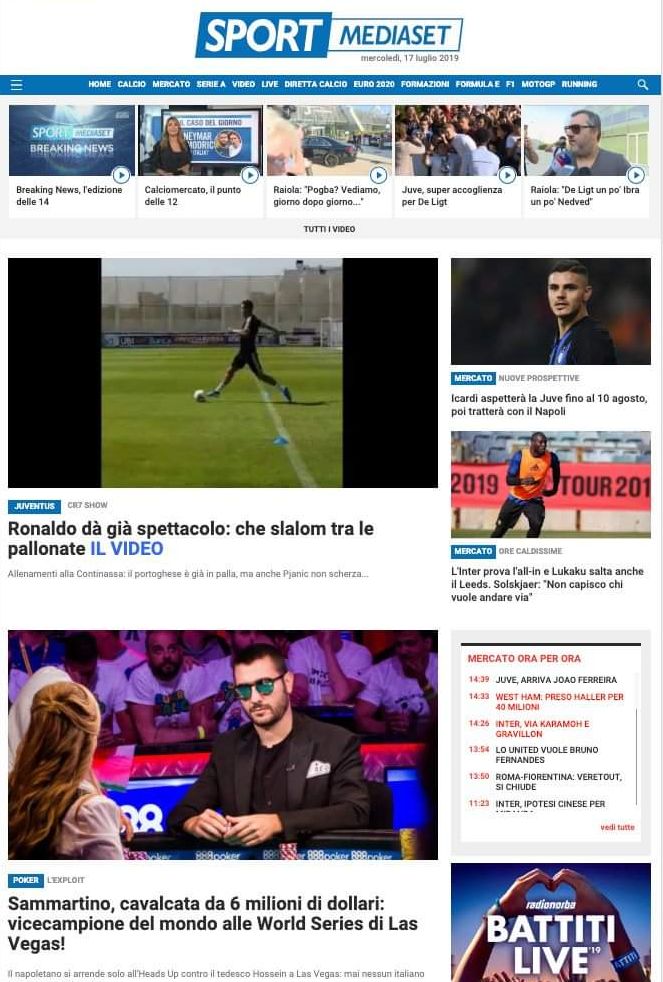Select FORMULA E in the navigation bar
663x982 pixels.
click(x=477, y=85)
